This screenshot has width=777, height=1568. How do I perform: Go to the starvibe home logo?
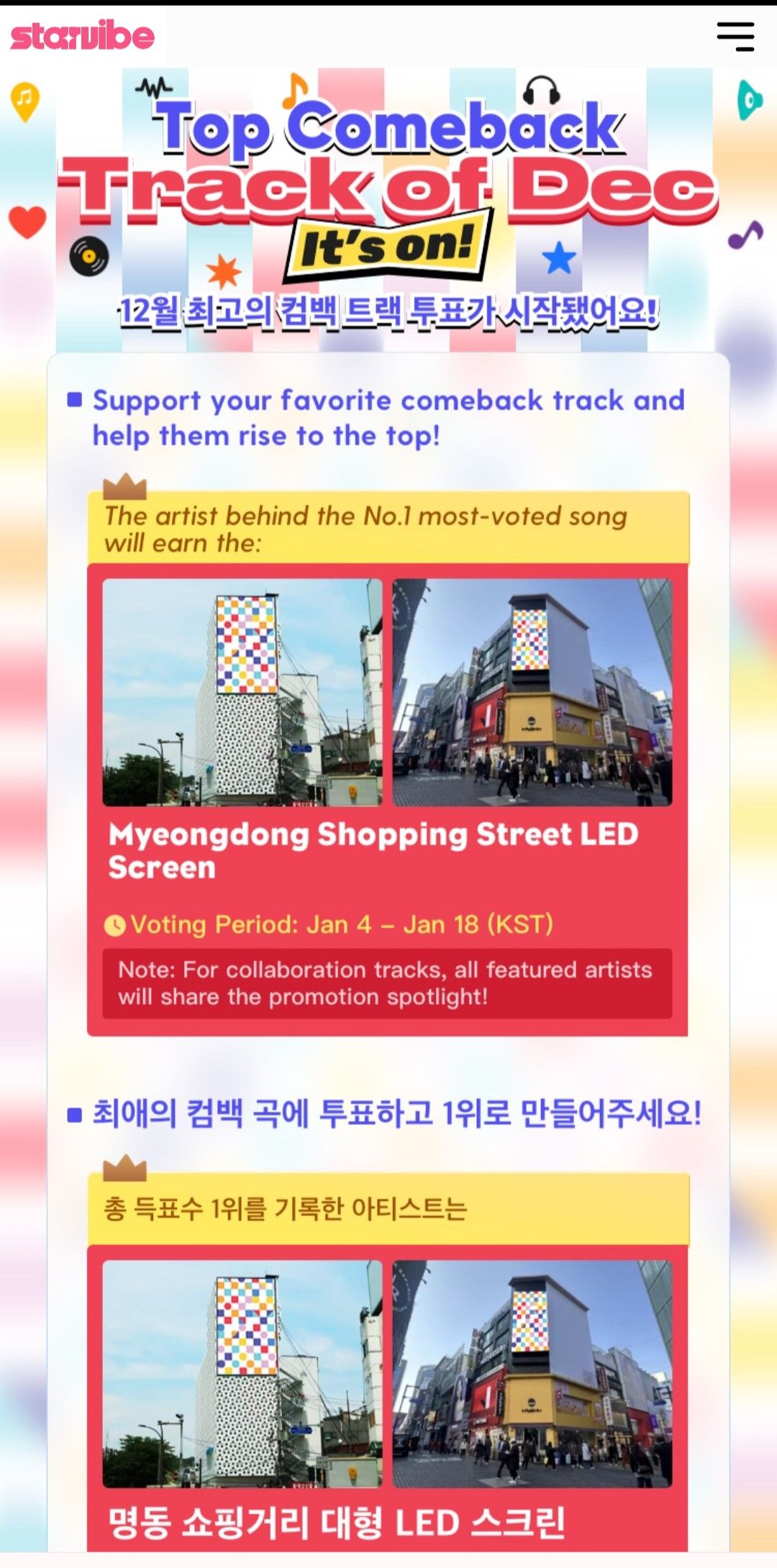click(83, 36)
